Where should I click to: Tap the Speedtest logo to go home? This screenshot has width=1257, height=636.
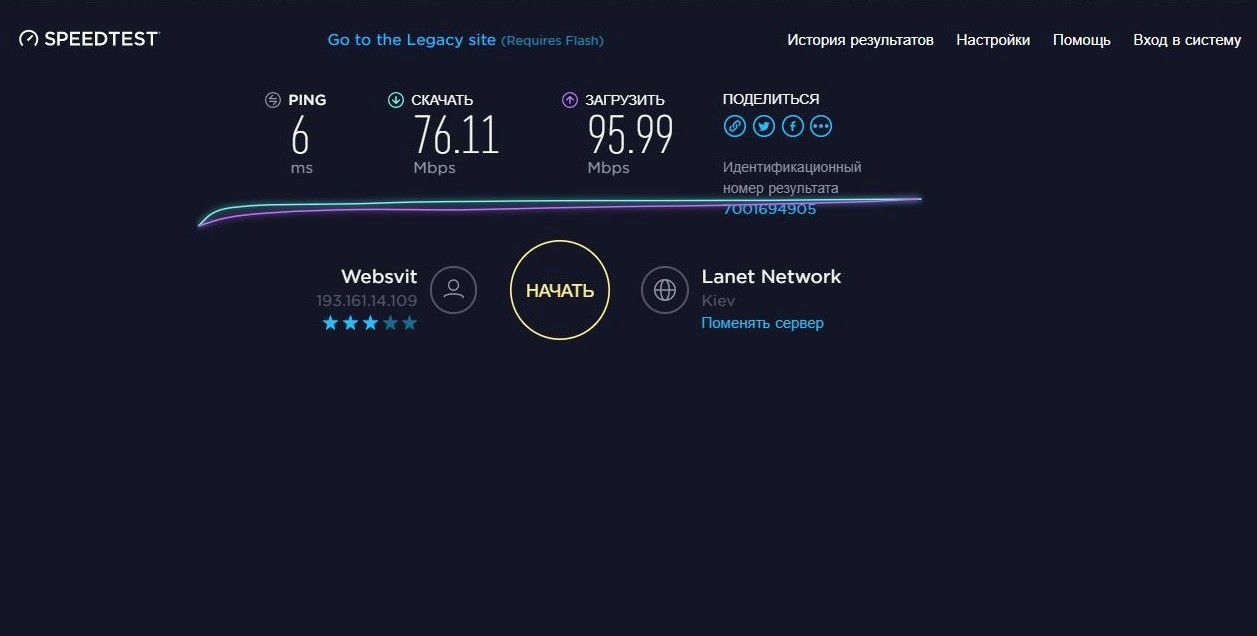click(89, 39)
